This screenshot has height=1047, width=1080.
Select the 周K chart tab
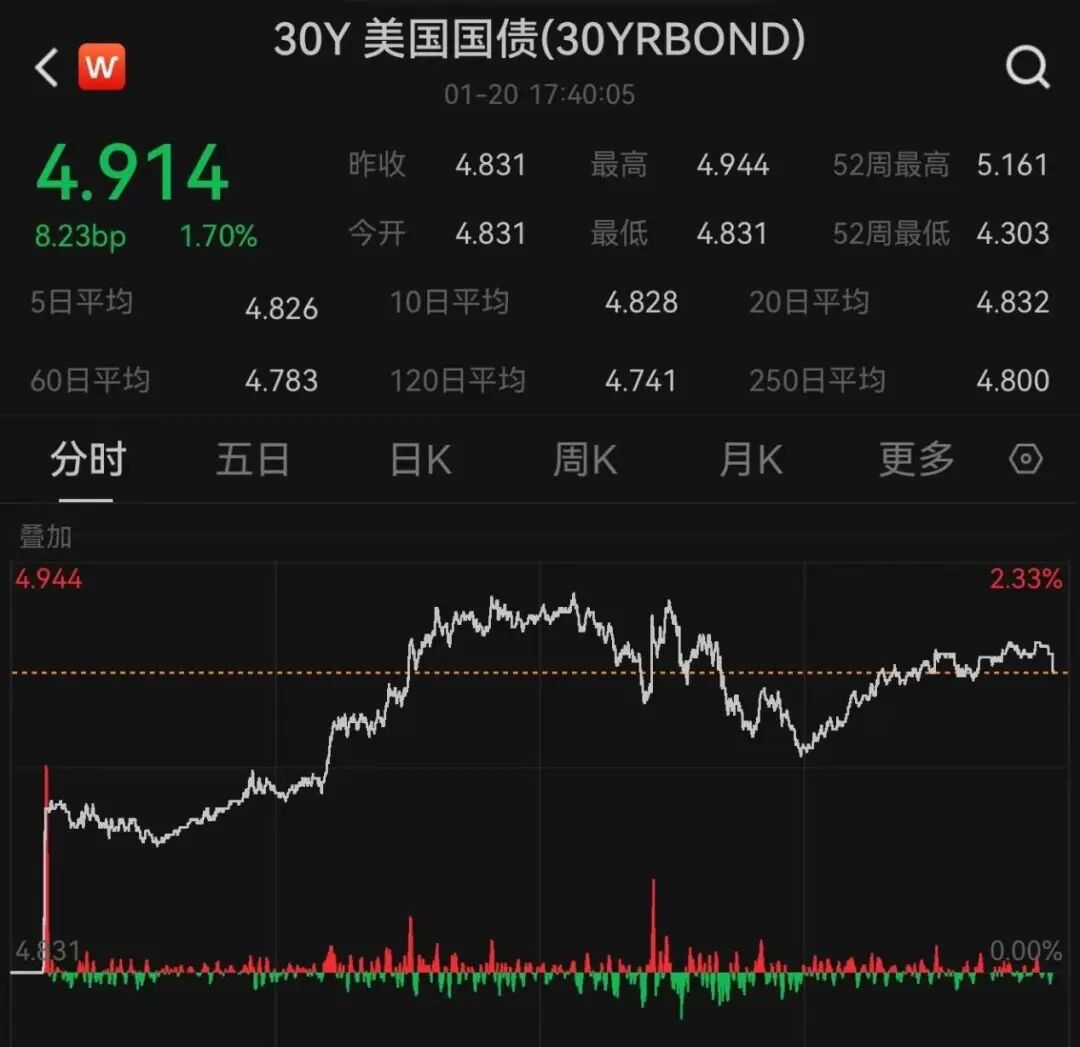[x=585, y=461]
